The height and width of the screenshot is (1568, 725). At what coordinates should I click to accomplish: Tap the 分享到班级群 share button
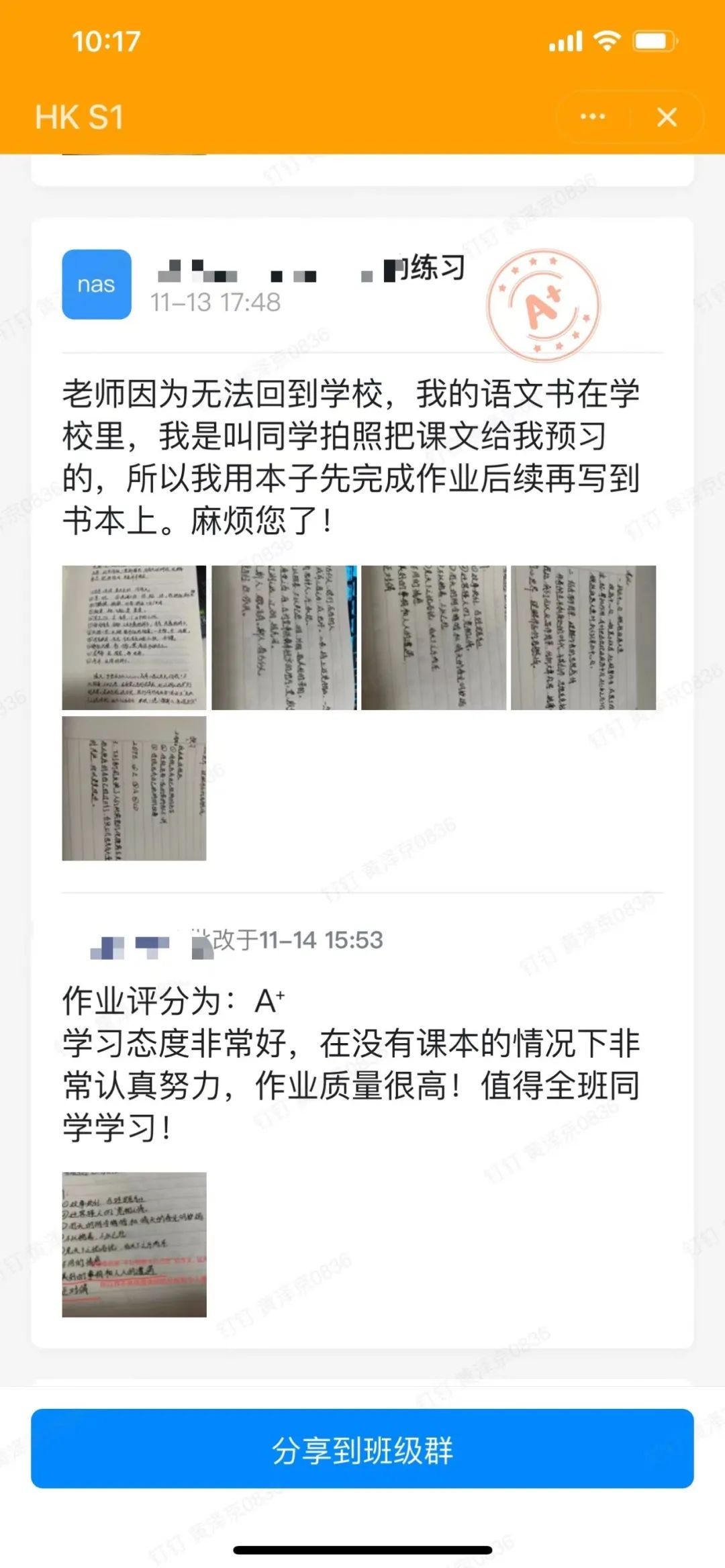coord(362,1451)
